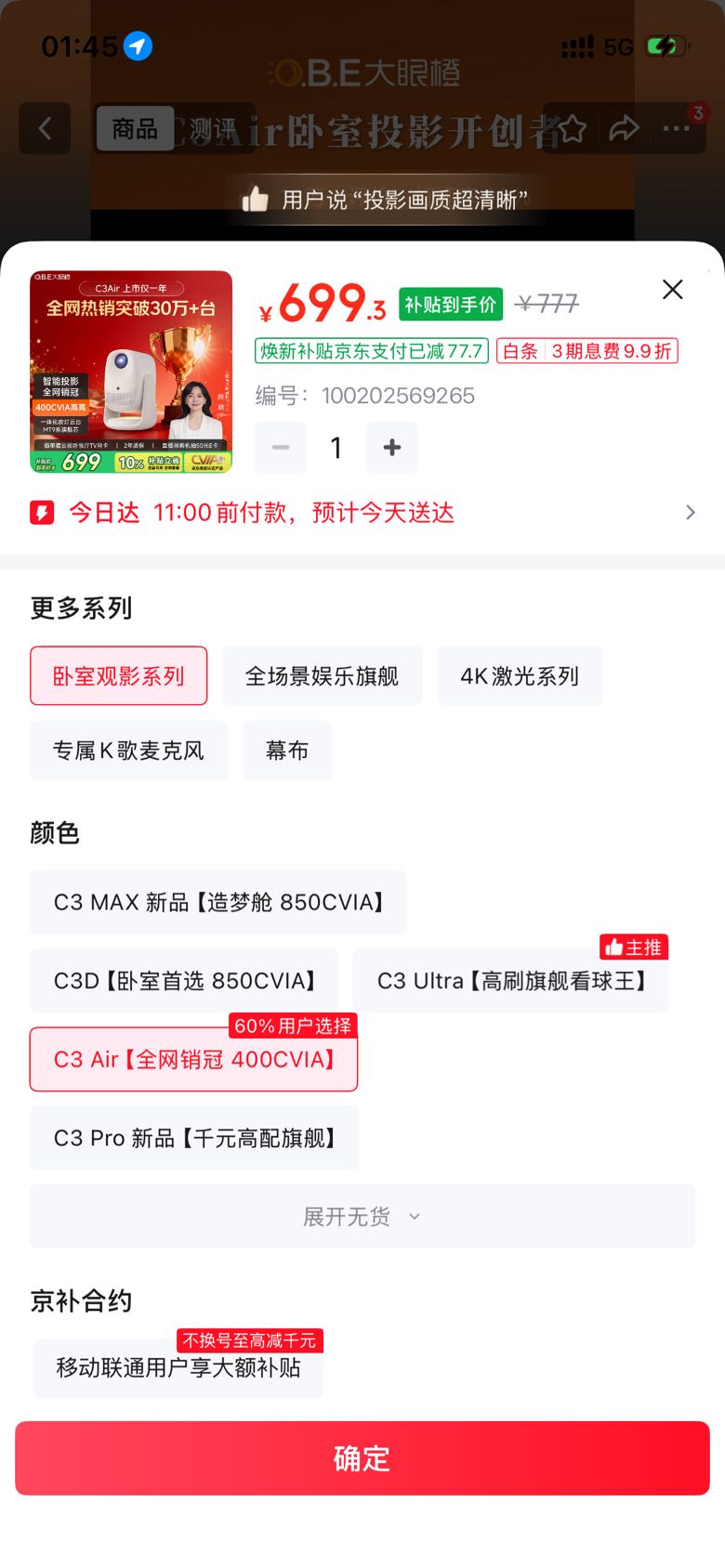The image size is (725, 1568).
Task: Expand 展开无货 out-of-stock options
Action: (x=362, y=1216)
